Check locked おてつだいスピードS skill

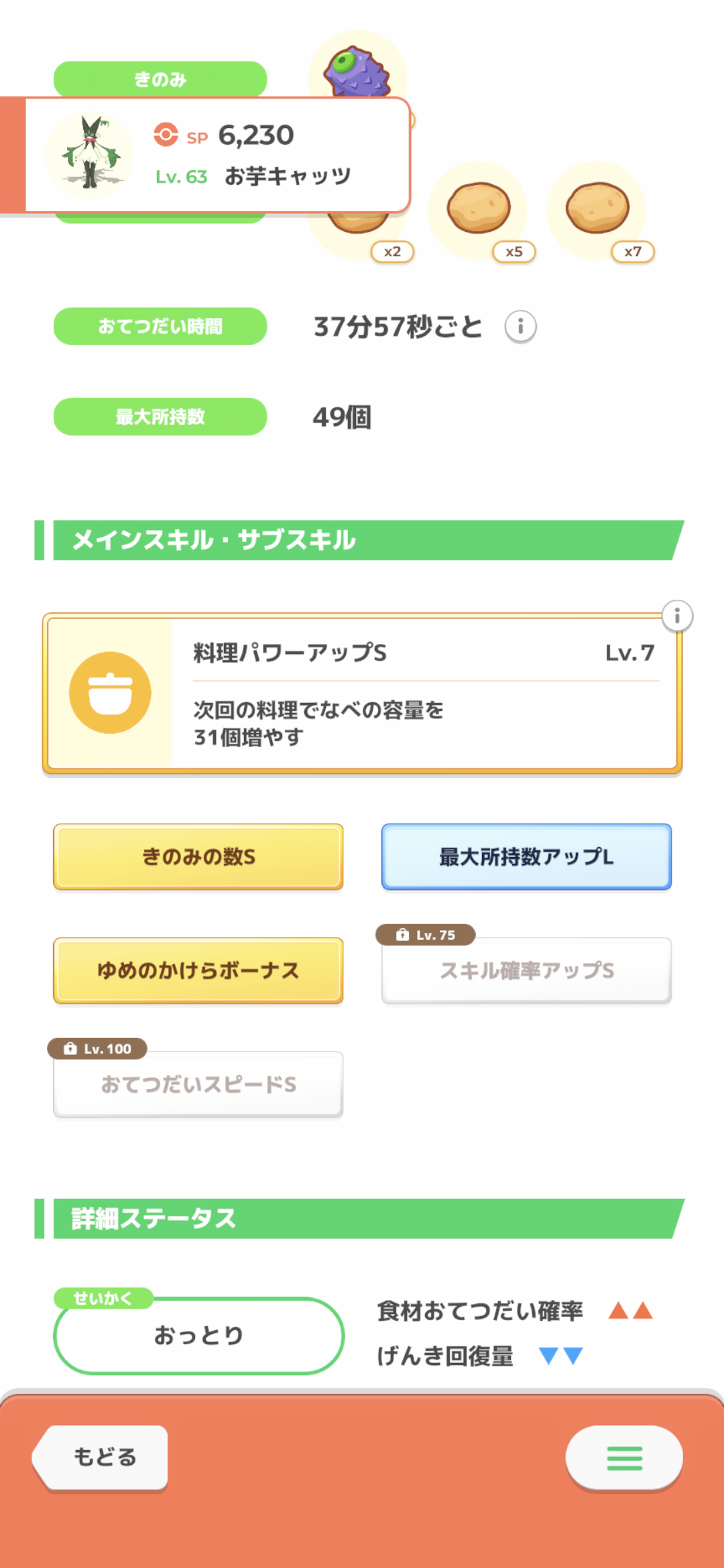click(x=198, y=1084)
